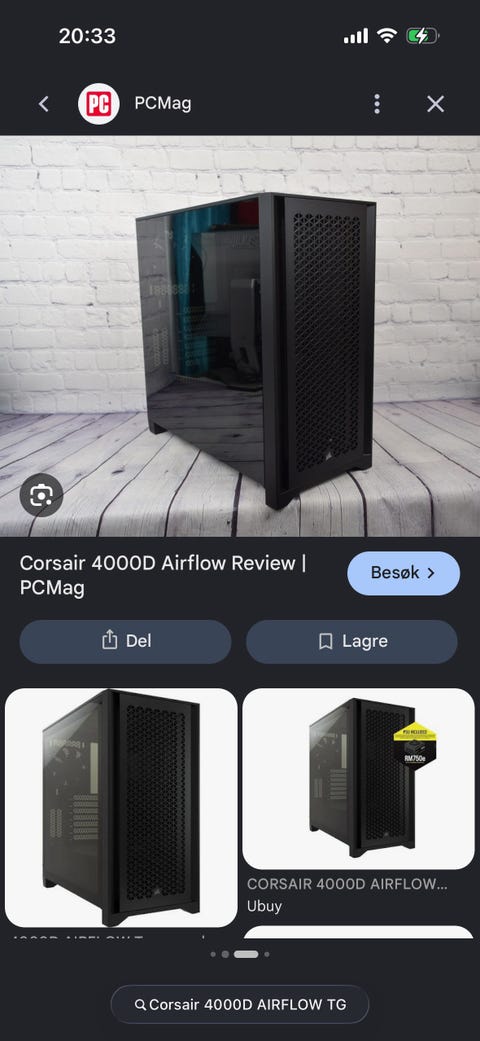Tap the Corsair 4000D AIRFLOW TG search chip
Screen dimensions: 480x1041
(x=240, y=1004)
